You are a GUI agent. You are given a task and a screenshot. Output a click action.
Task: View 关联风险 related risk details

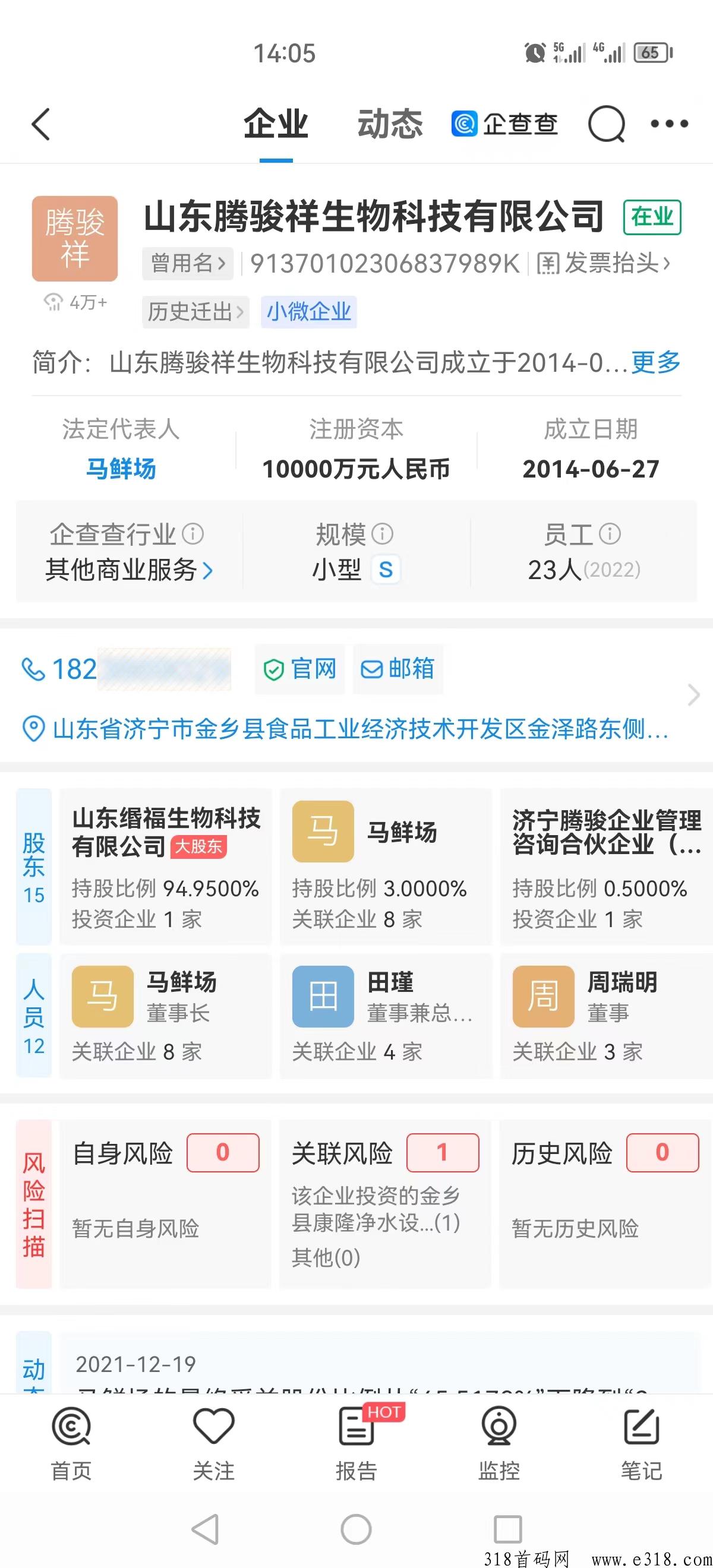coord(385,1203)
